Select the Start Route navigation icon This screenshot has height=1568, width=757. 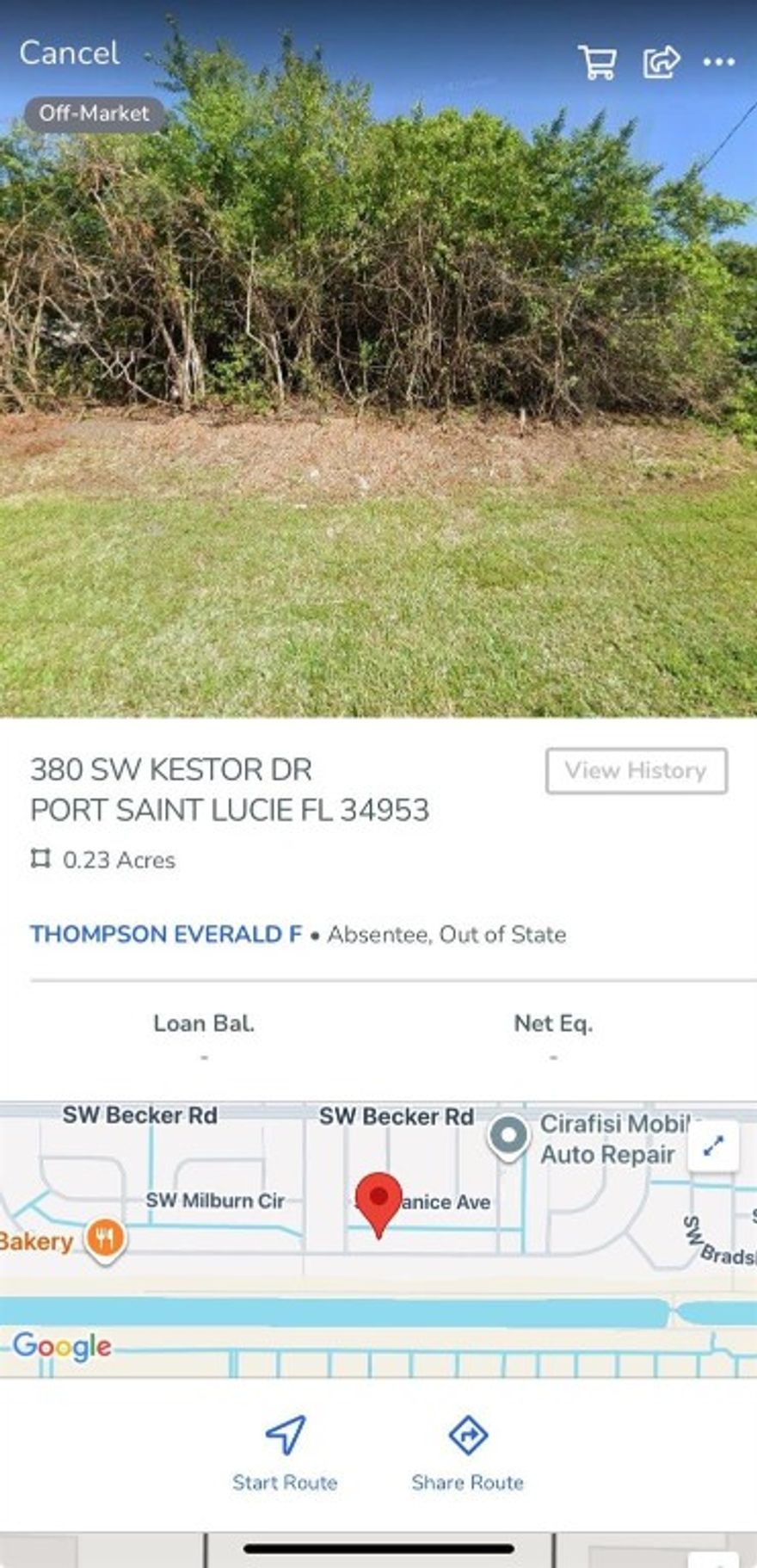[x=286, y=1431]
